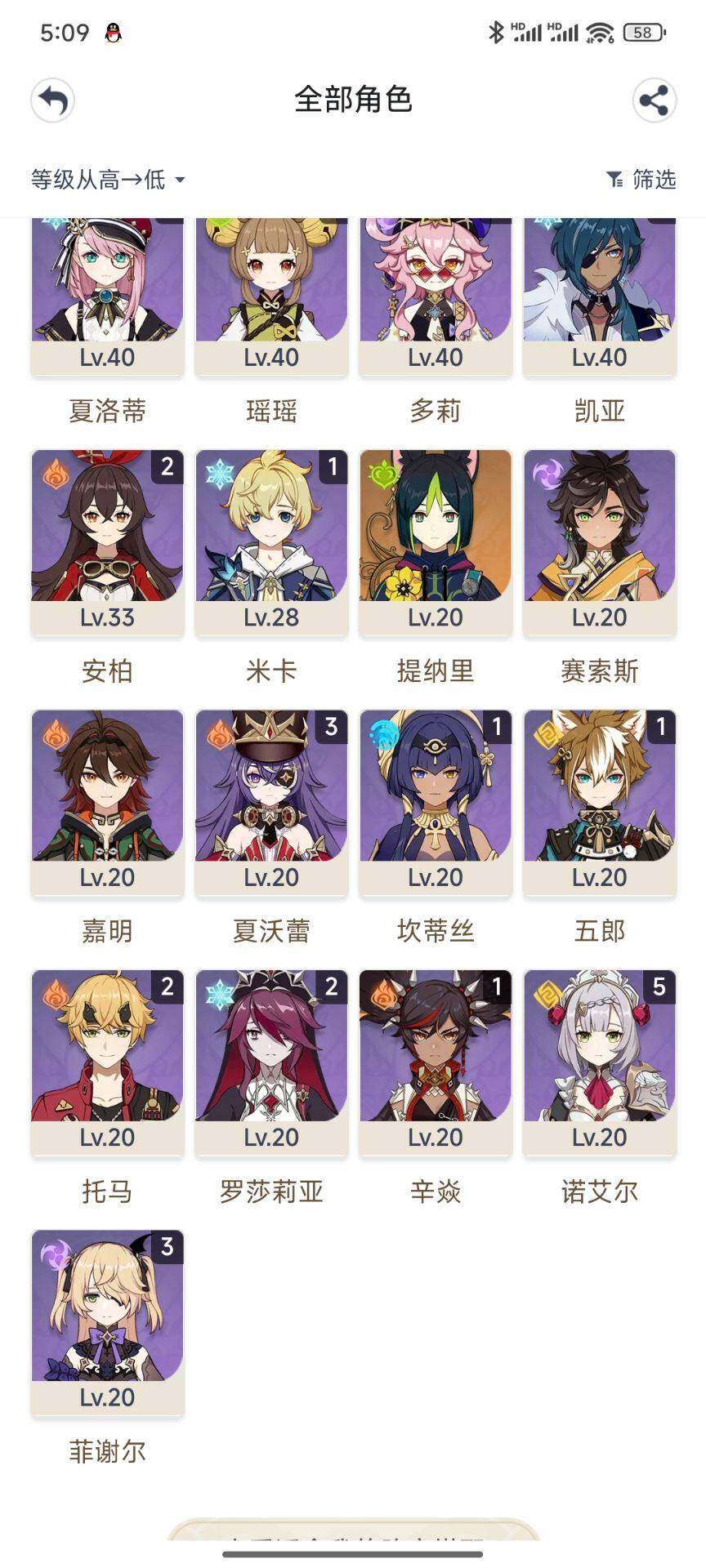Open the 等级从高→低 sort dropdown
Viewport: 706px width, 1568px height.
click(x=107, y=180)
